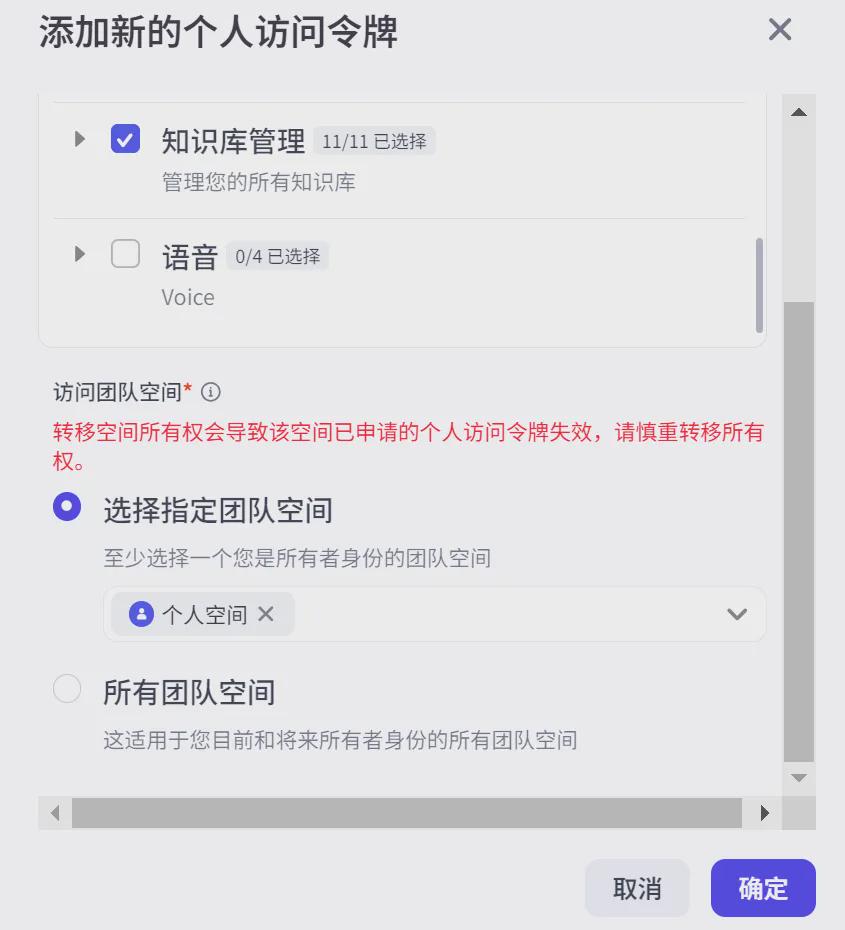The width and height of the screenshot is (845, 930).
Task: Select the 选择指定团队空间 radio option
Action: pos(66,507)
